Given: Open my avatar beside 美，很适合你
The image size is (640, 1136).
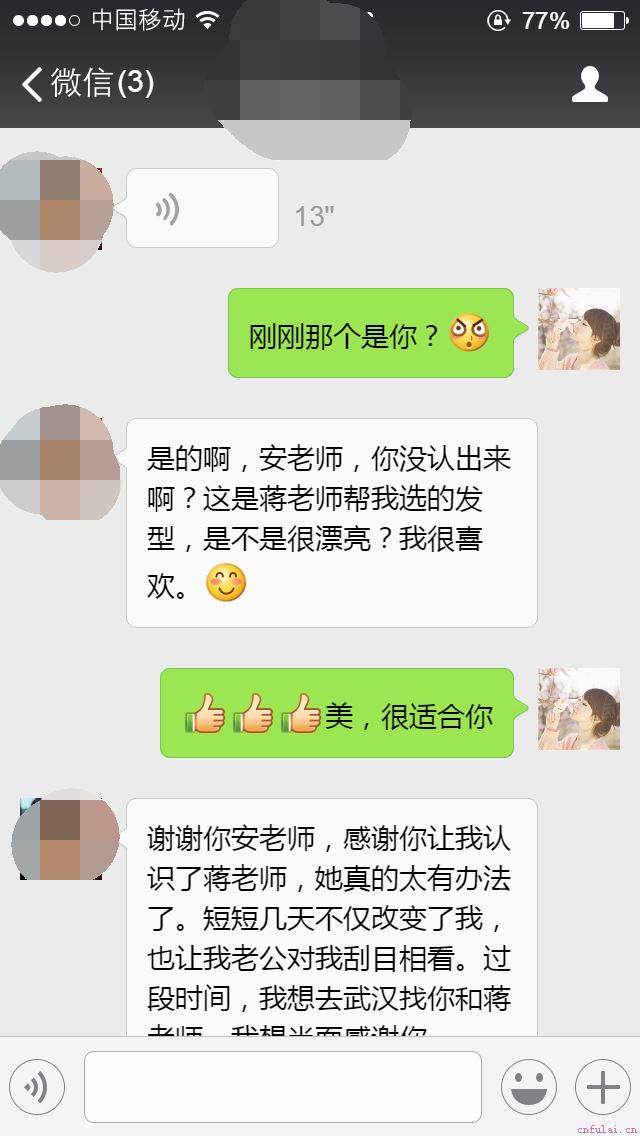Looking at the screenshot, I should [578, 709].
